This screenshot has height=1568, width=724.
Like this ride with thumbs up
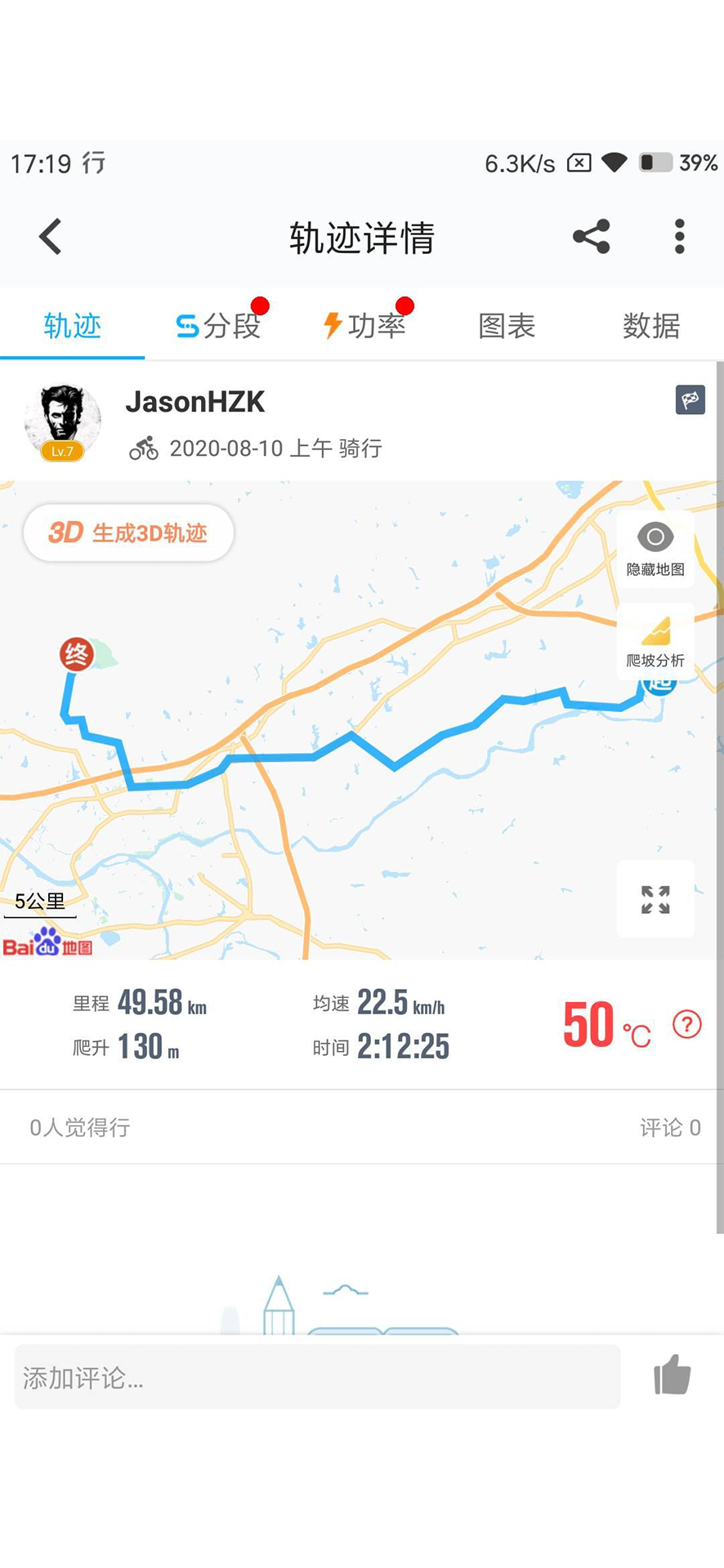pyautogui.click(x=672, y=1374)
